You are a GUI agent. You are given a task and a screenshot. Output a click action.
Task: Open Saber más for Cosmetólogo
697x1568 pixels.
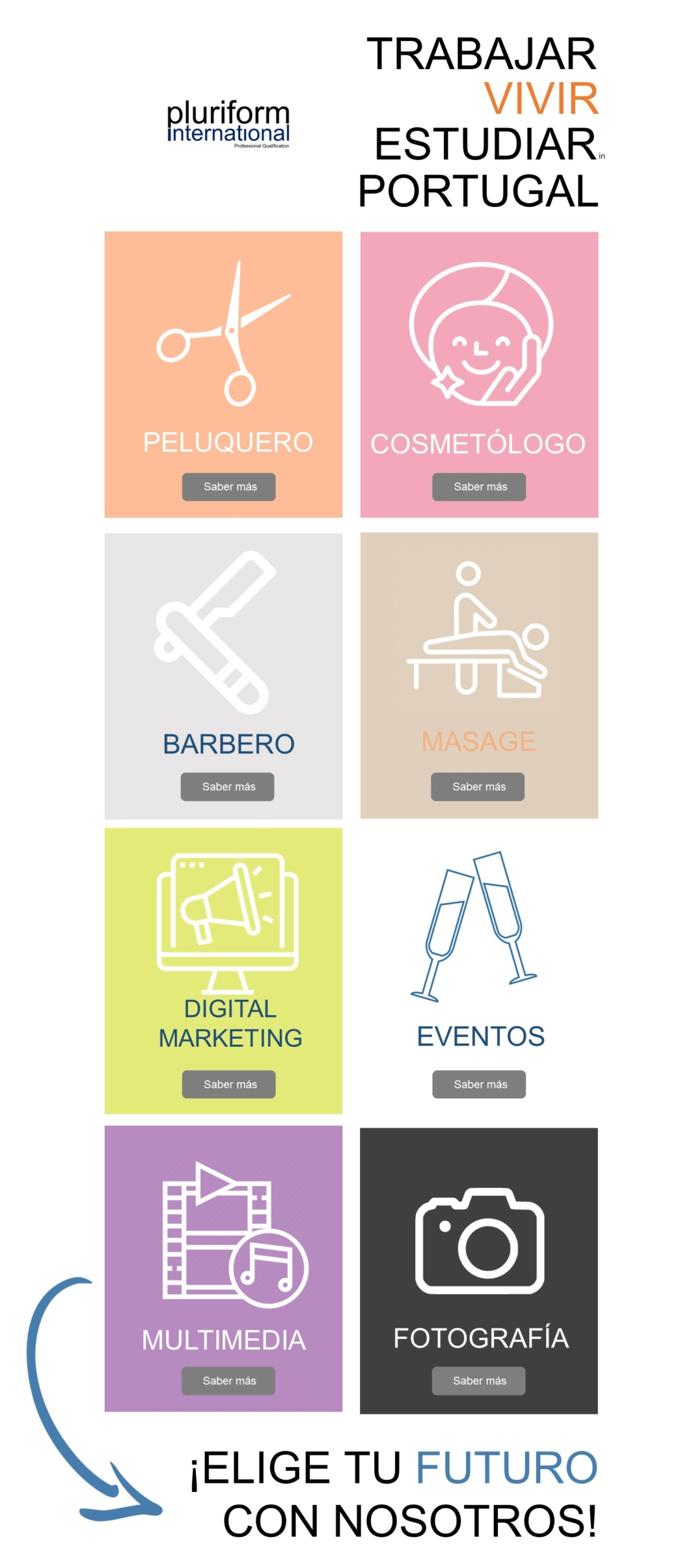click(x=479, y=486)
